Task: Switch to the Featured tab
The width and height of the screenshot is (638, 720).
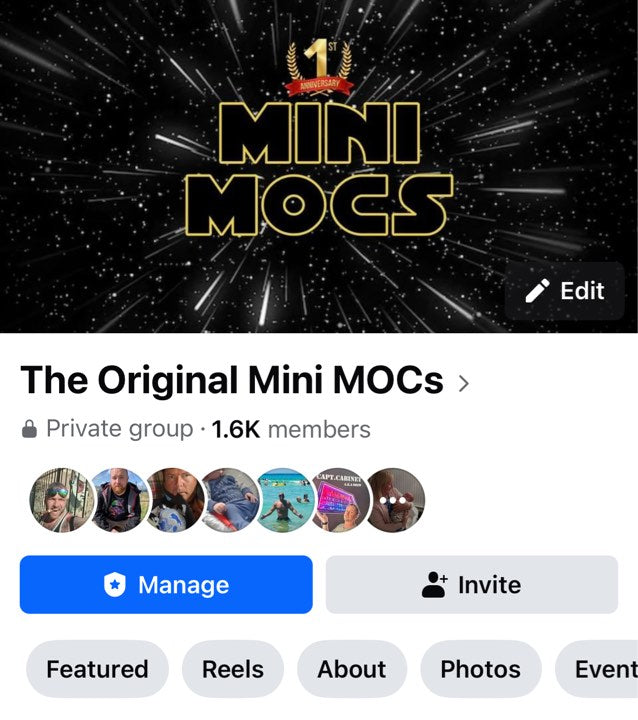Action: point(97,669)
